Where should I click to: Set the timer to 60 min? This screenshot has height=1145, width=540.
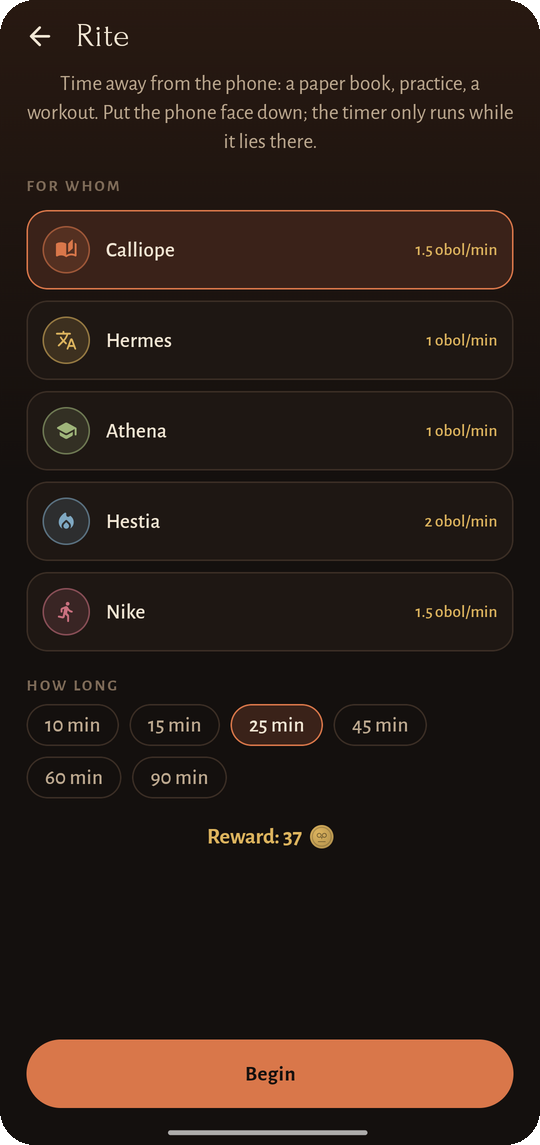click(x=74, y=778)
